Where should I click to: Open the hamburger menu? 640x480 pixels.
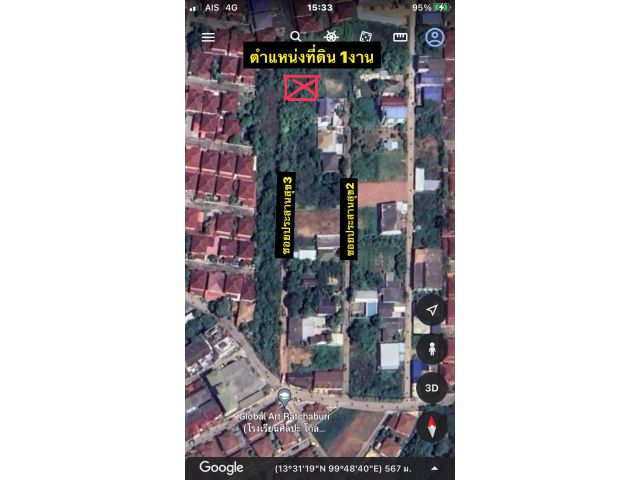[x=208, y=37]
